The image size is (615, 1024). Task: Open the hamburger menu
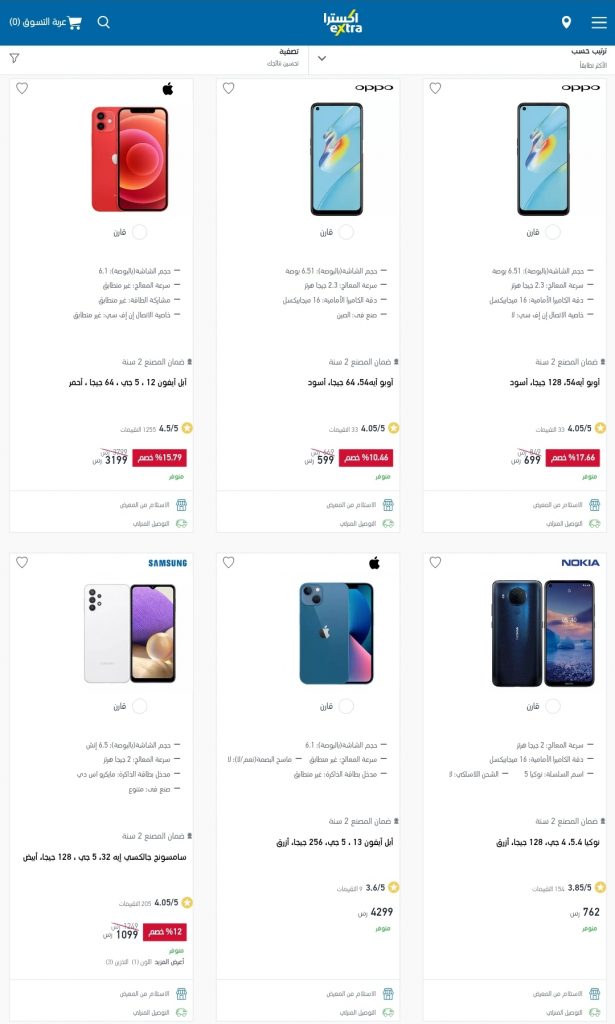599,22
